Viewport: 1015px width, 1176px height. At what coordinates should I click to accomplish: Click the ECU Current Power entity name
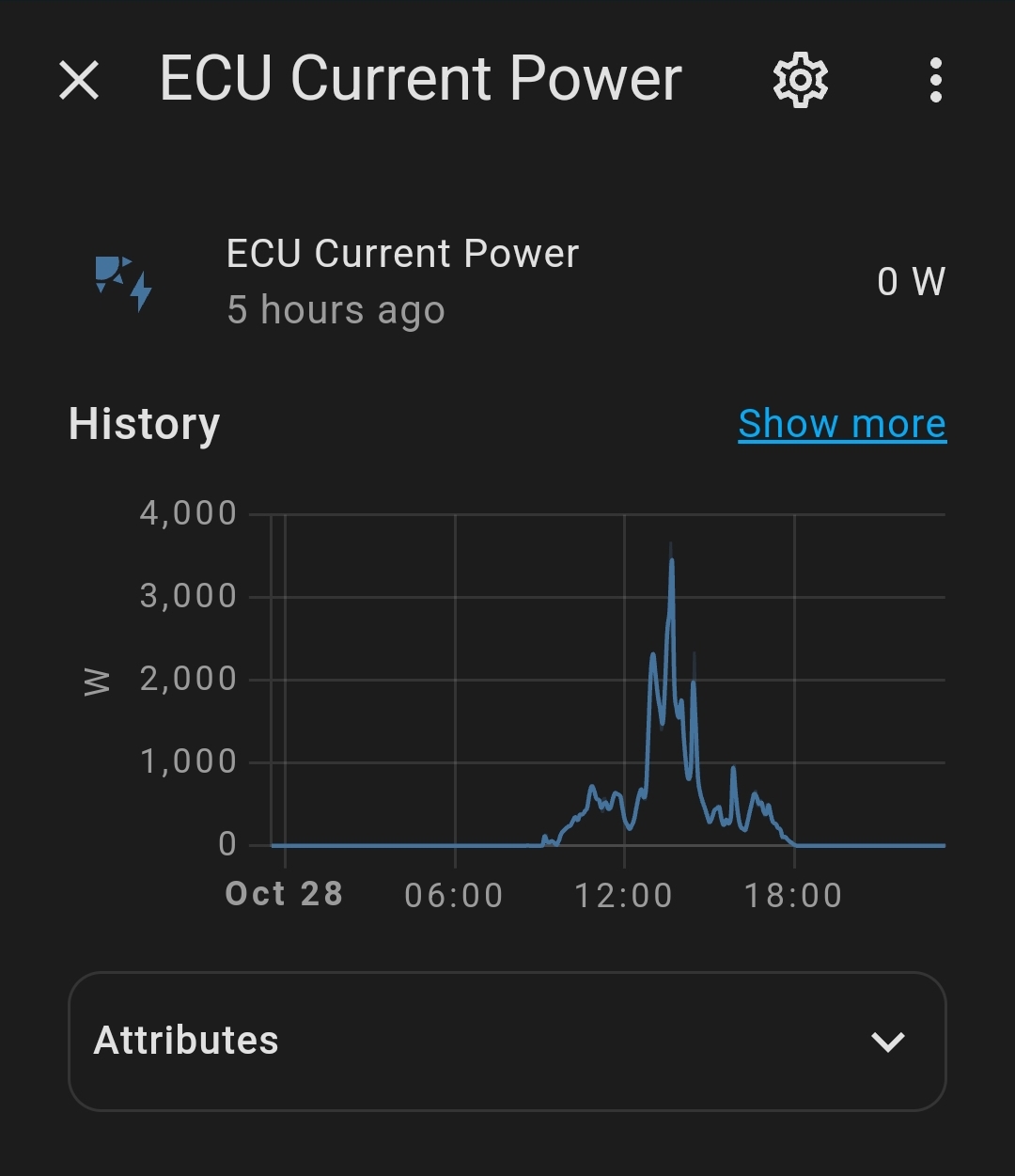(x=402, y=252)
